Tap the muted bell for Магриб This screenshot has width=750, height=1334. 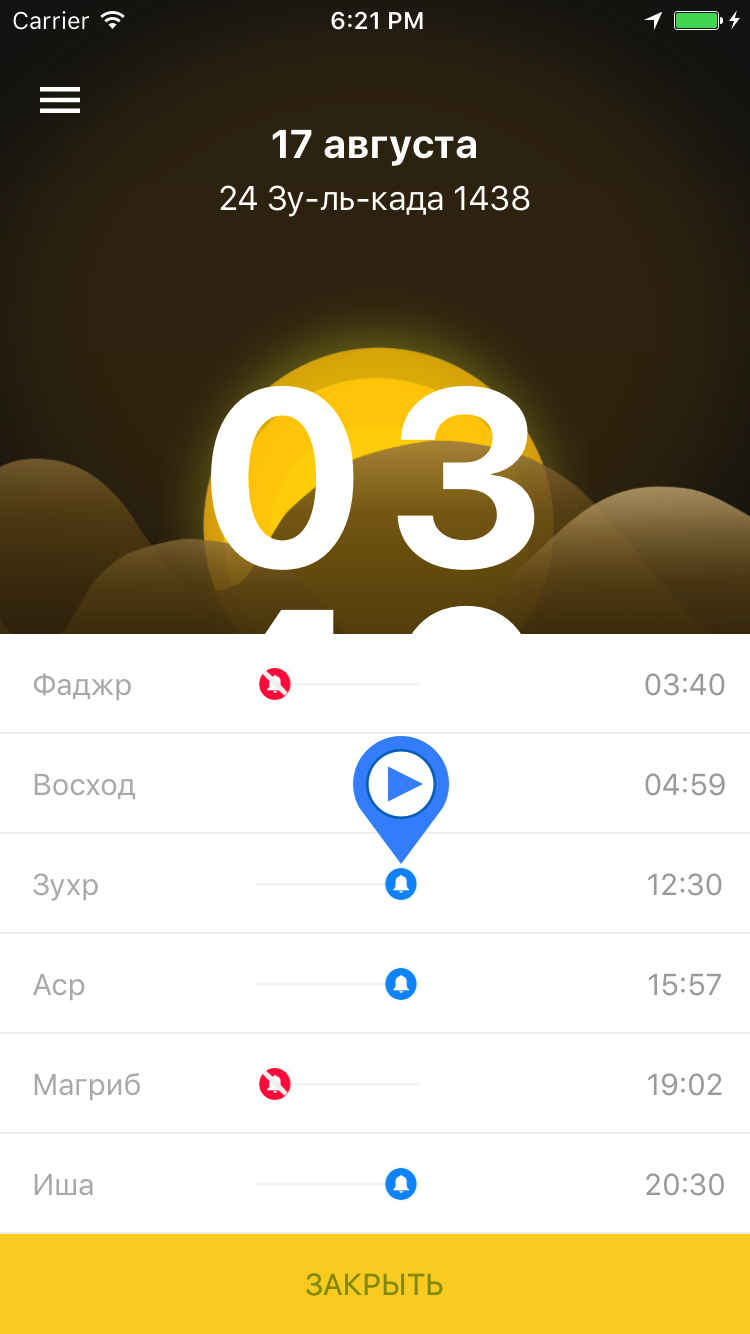coord(275,1084)
